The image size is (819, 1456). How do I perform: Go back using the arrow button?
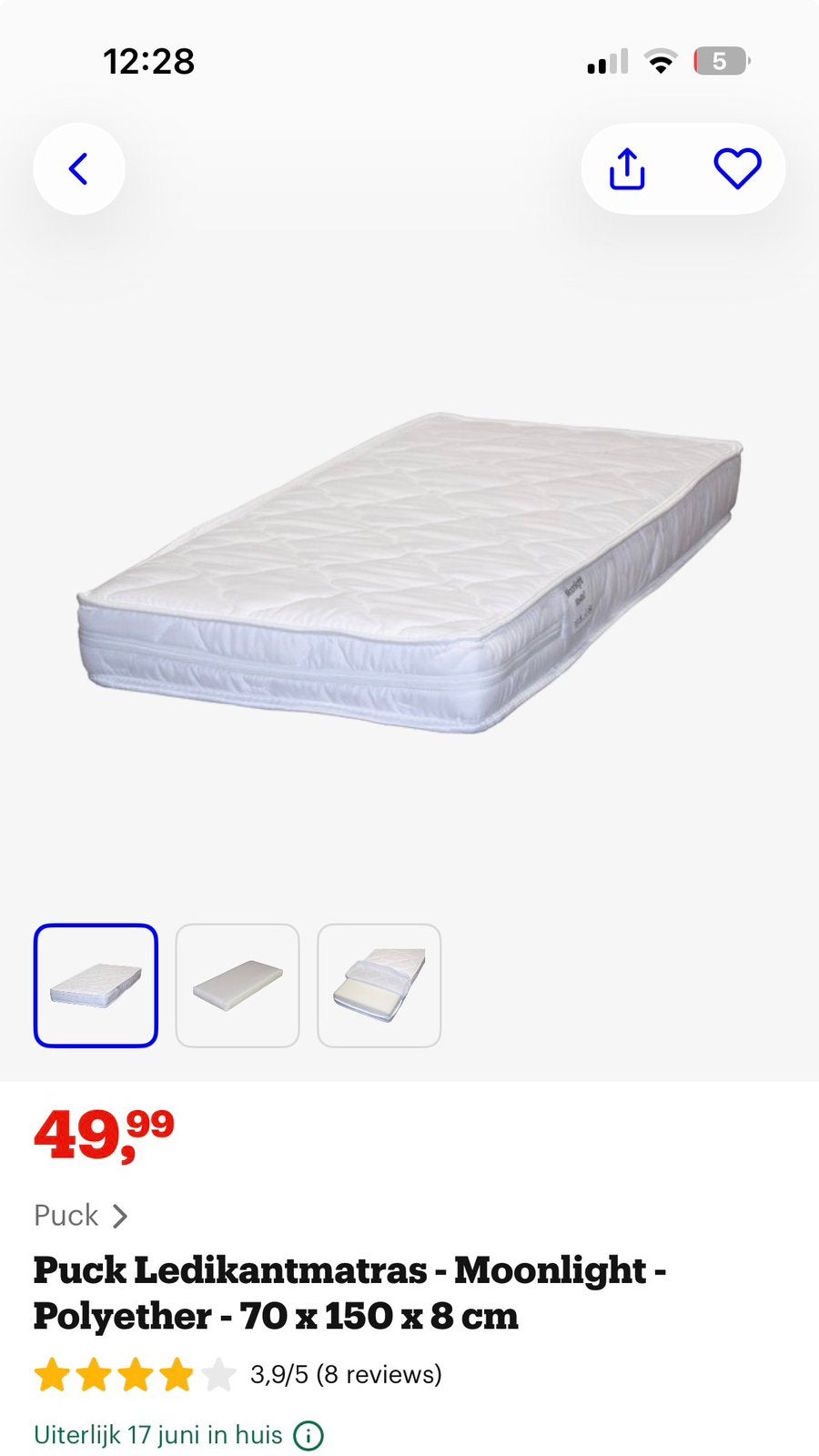click(x=79, y=169)
